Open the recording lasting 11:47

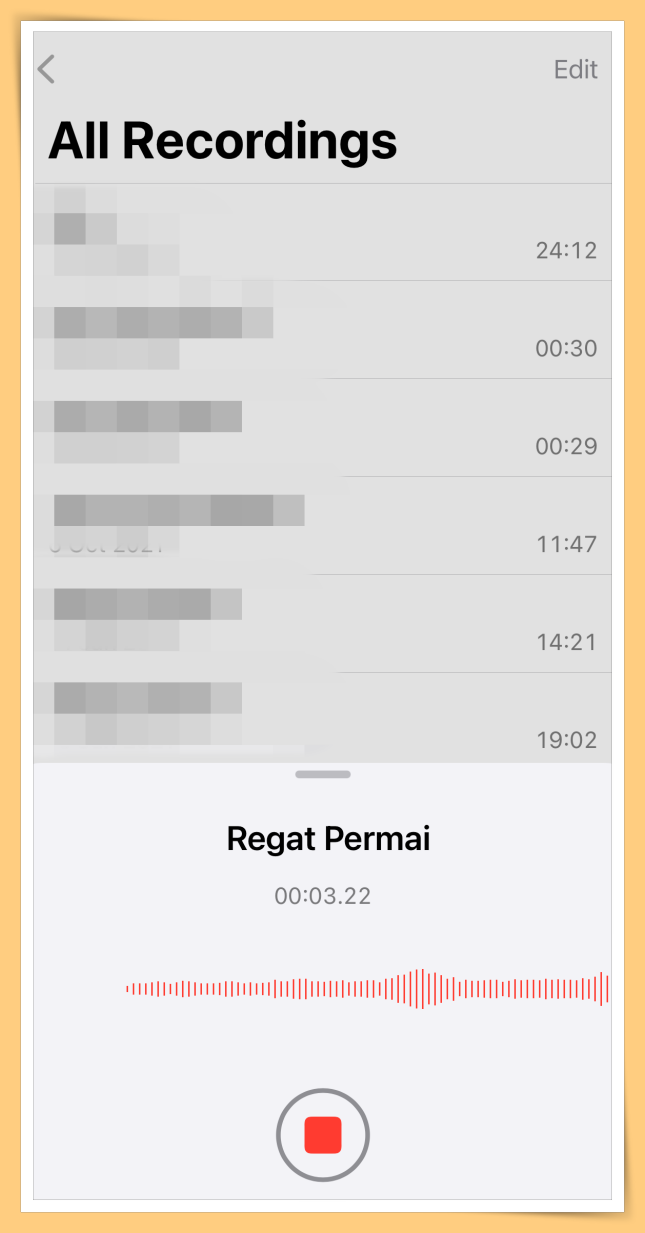pos(323,526)
